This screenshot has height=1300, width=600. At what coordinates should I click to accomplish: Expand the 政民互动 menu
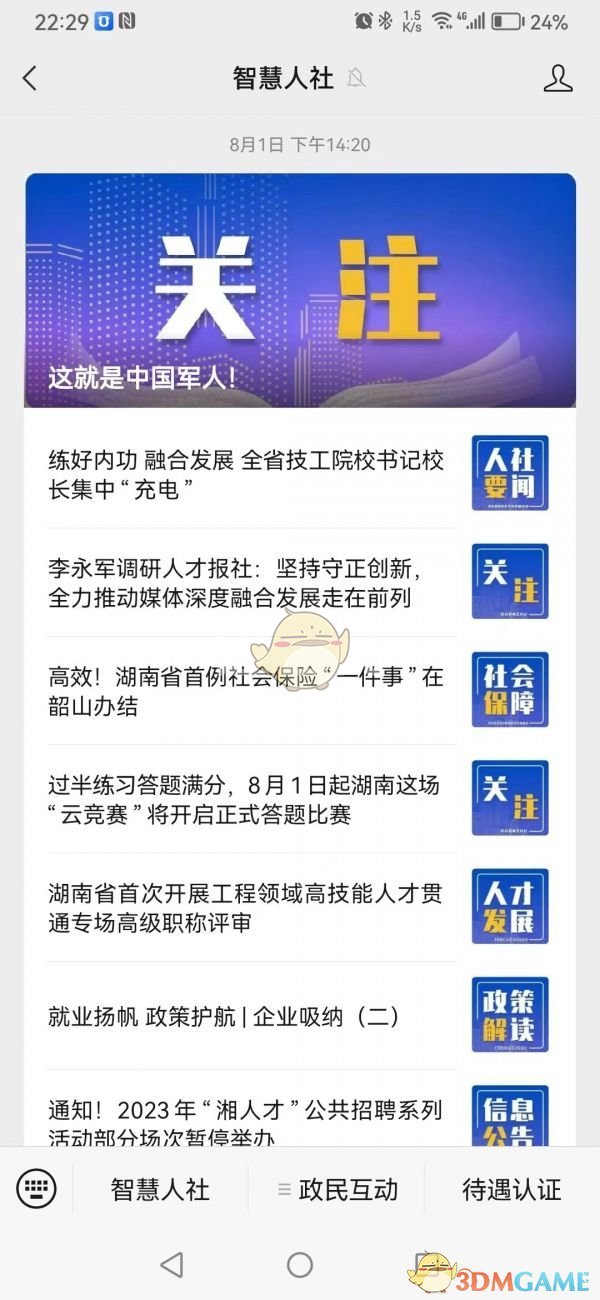pos(337,1189)
